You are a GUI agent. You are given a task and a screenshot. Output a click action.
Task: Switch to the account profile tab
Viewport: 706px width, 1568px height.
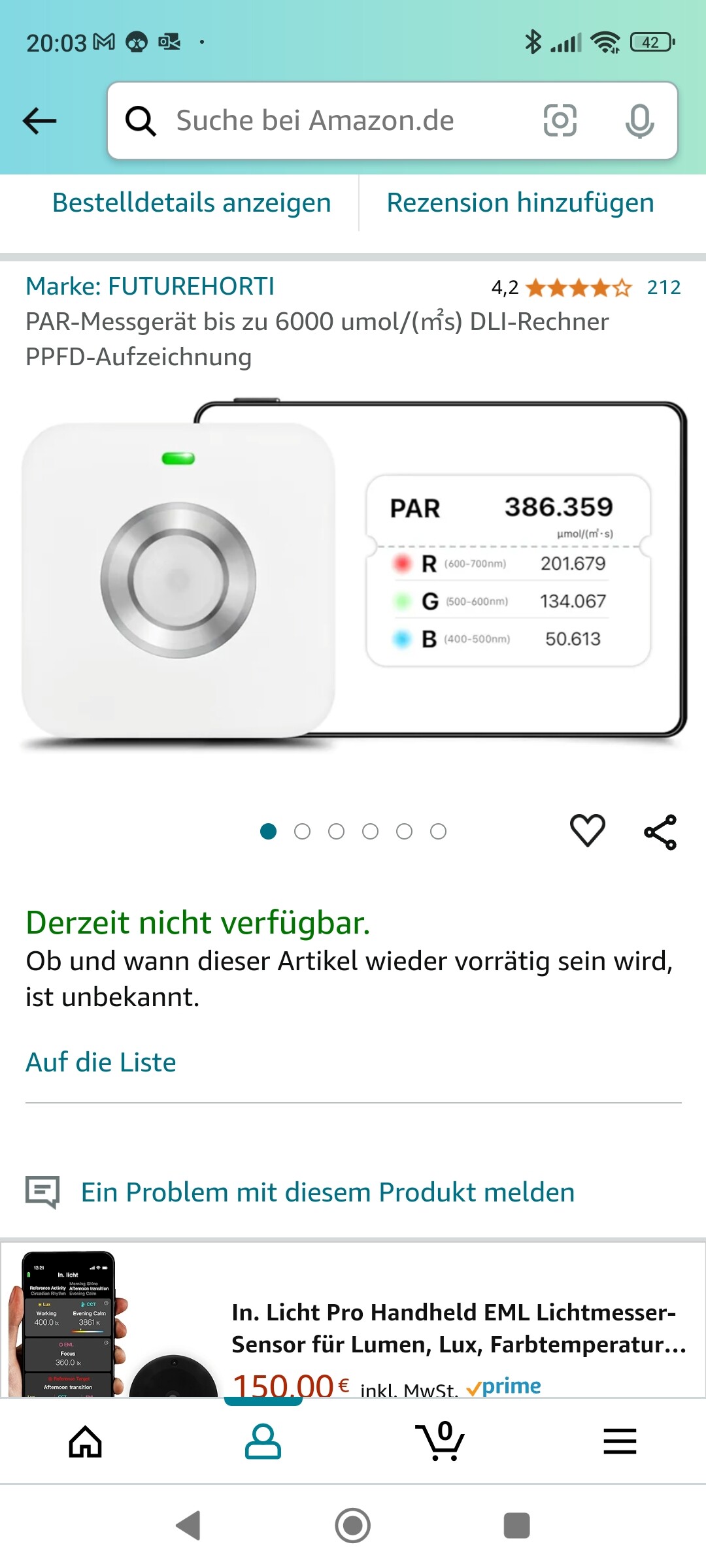263,1441
